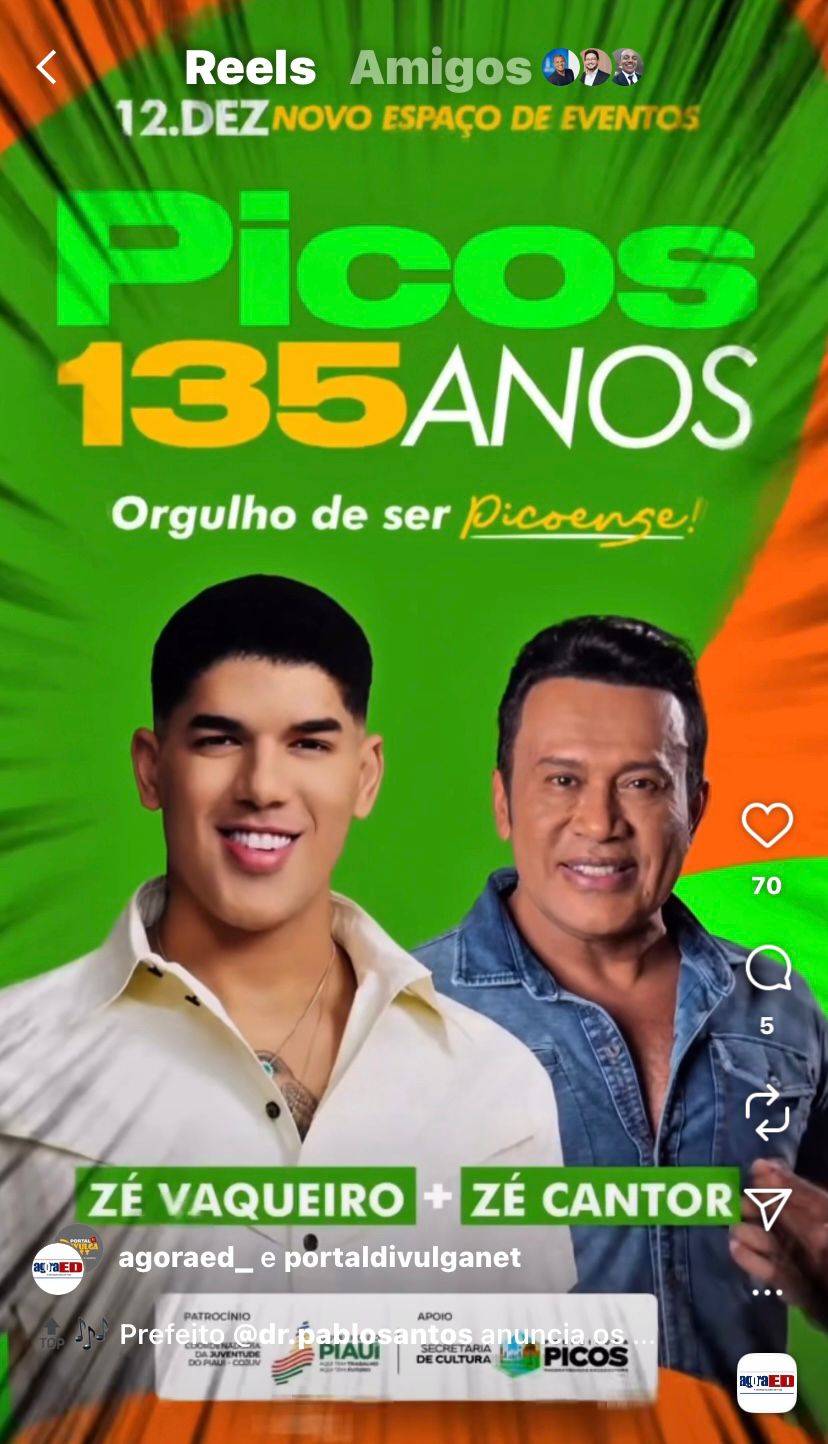Open the portaldivulganet profile

[402, 1258]
